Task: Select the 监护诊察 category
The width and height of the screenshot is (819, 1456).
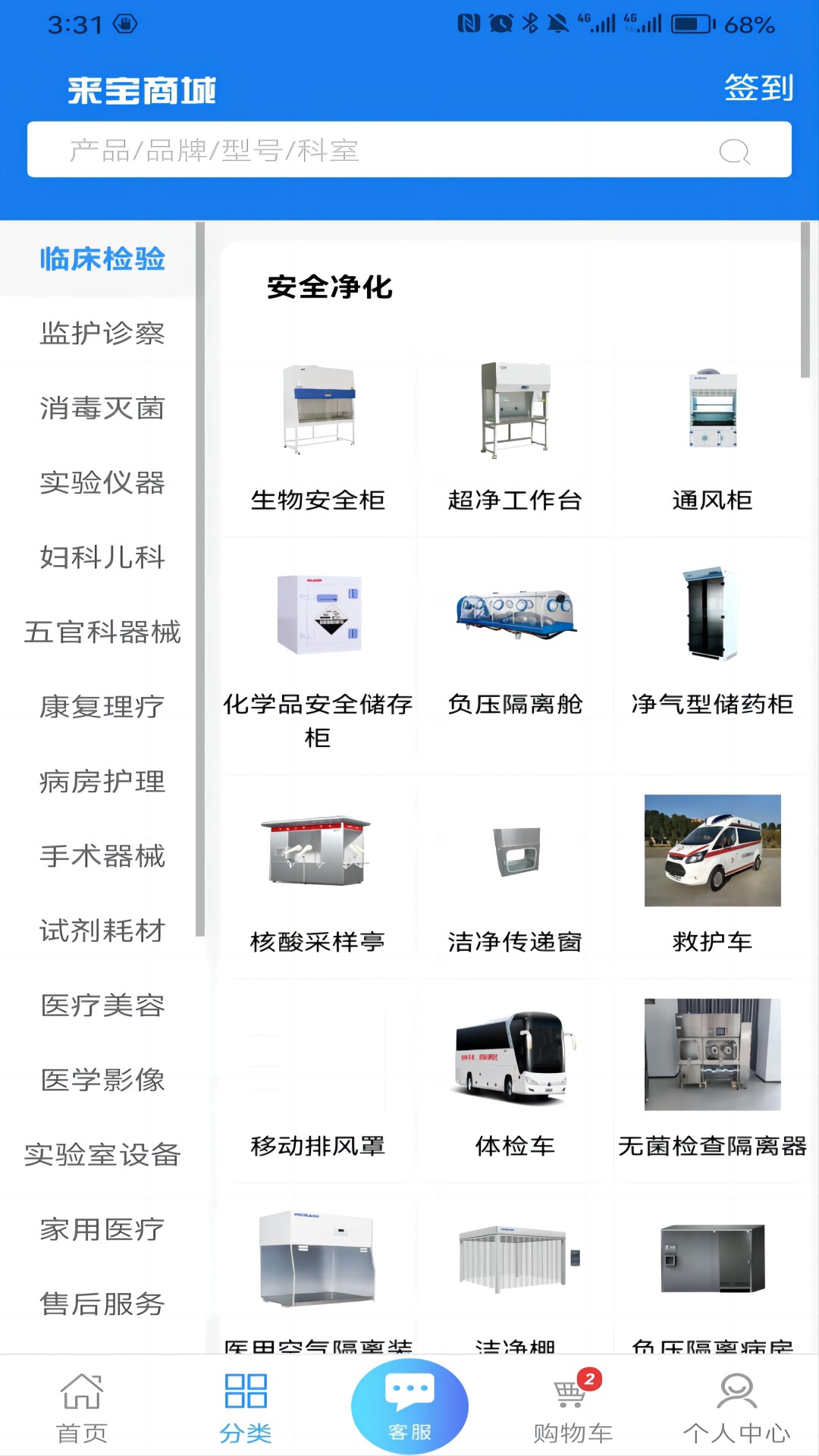Action: pyautogui.click(x=102, y=334)
